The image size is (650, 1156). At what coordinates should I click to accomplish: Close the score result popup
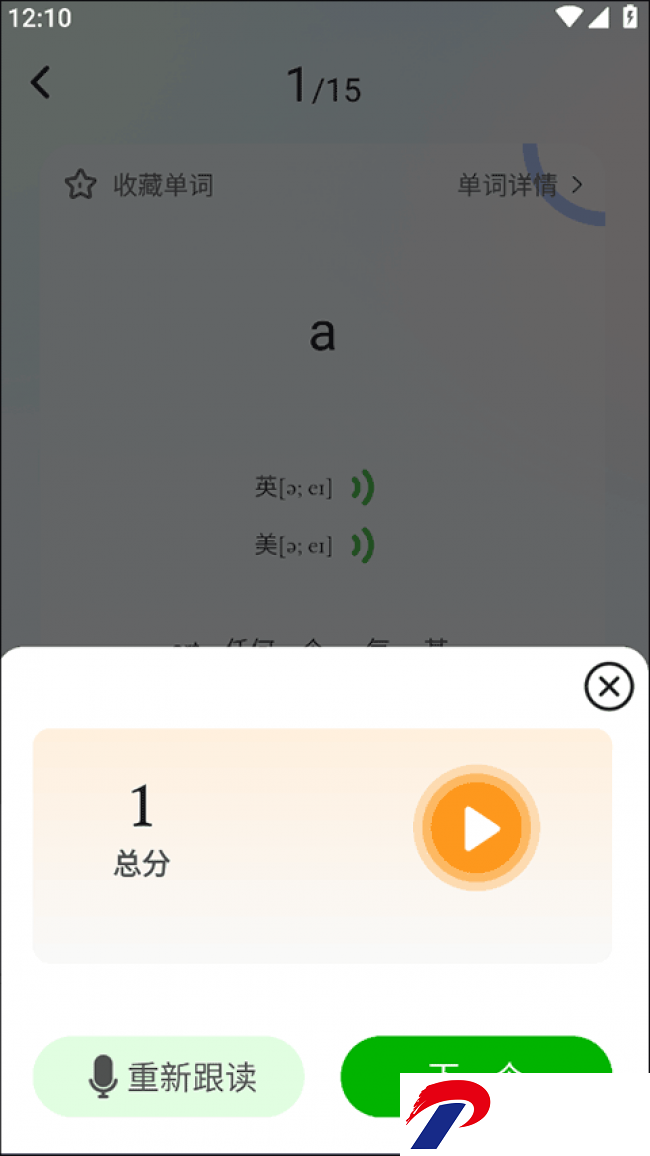pyautogui.click(x=608, y=687)
